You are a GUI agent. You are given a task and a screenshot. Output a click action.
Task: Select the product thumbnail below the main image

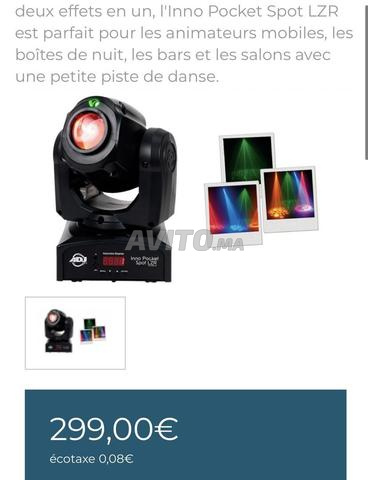[75, 333]
